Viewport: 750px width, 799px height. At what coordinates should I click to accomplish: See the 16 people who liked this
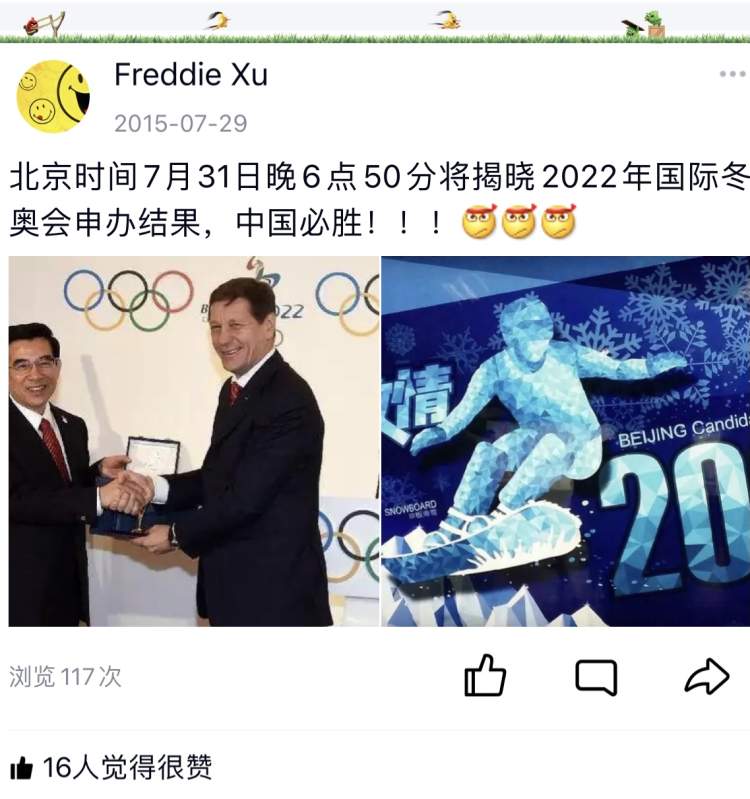tap(112, 767)
